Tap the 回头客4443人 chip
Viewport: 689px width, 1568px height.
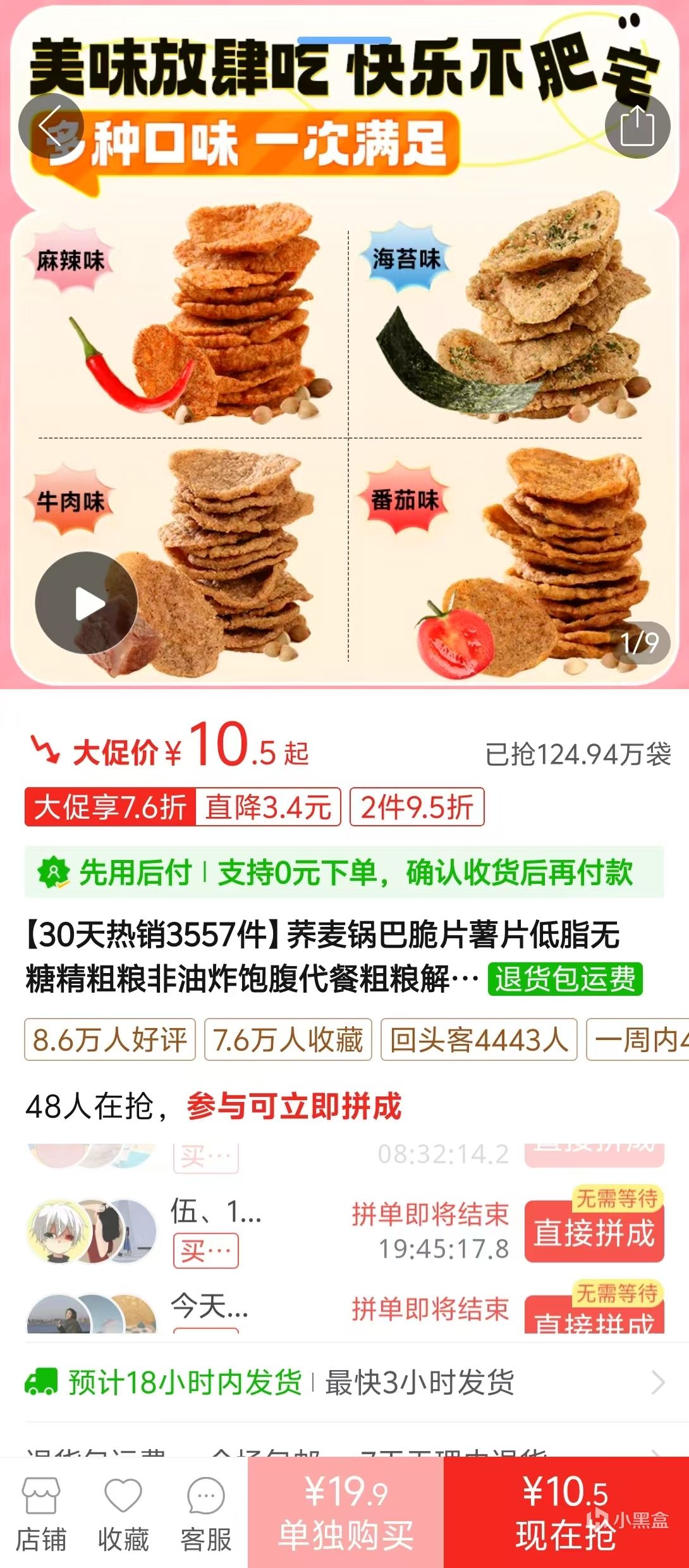tap(479, 1039)
